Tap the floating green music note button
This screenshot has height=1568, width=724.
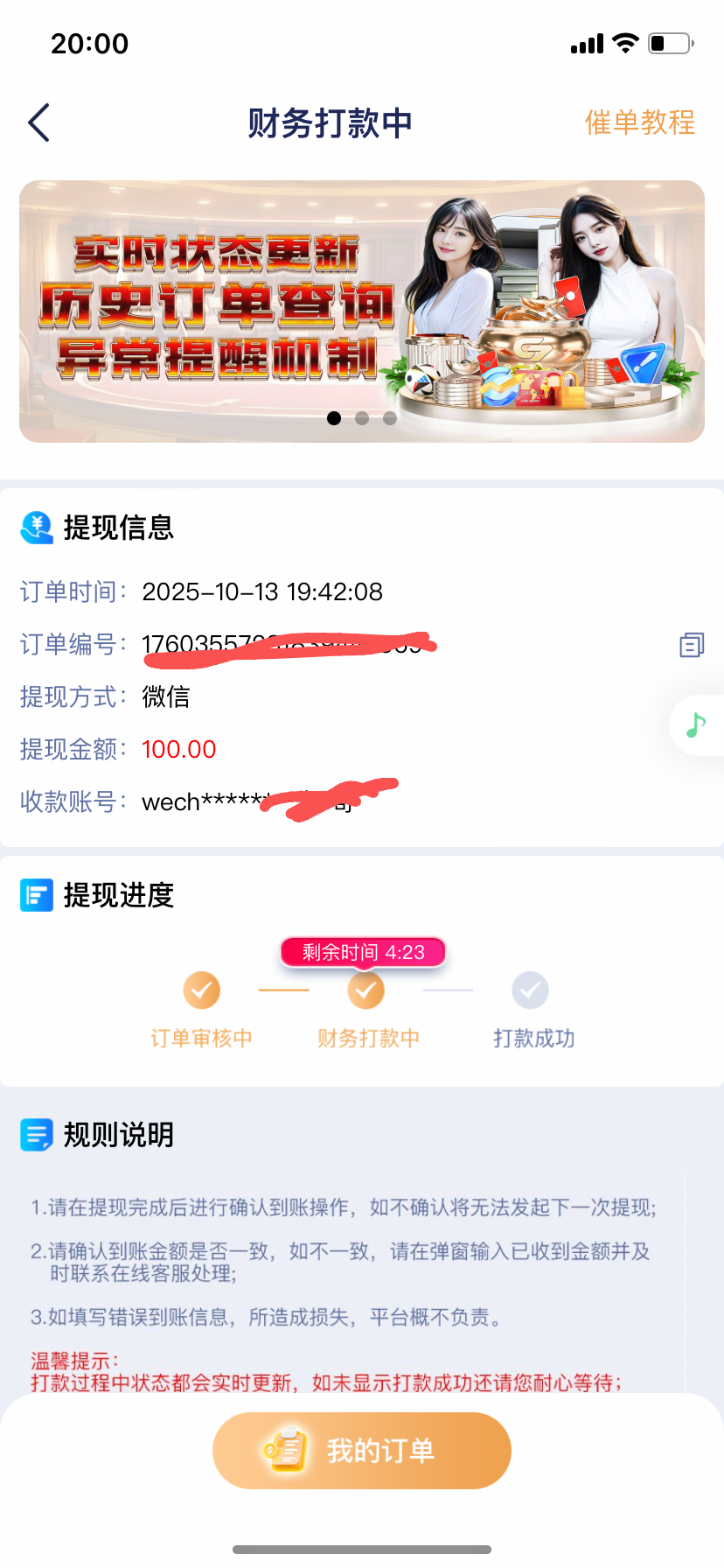[x=696, y=724]
